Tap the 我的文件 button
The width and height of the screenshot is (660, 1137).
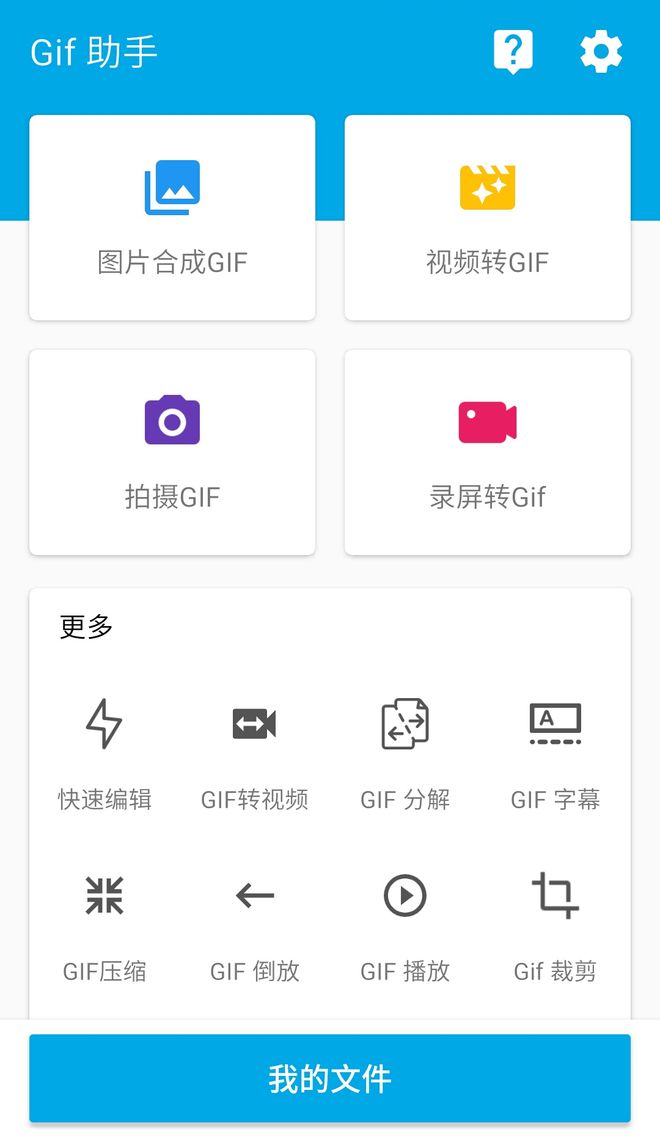click(330, 1078)
